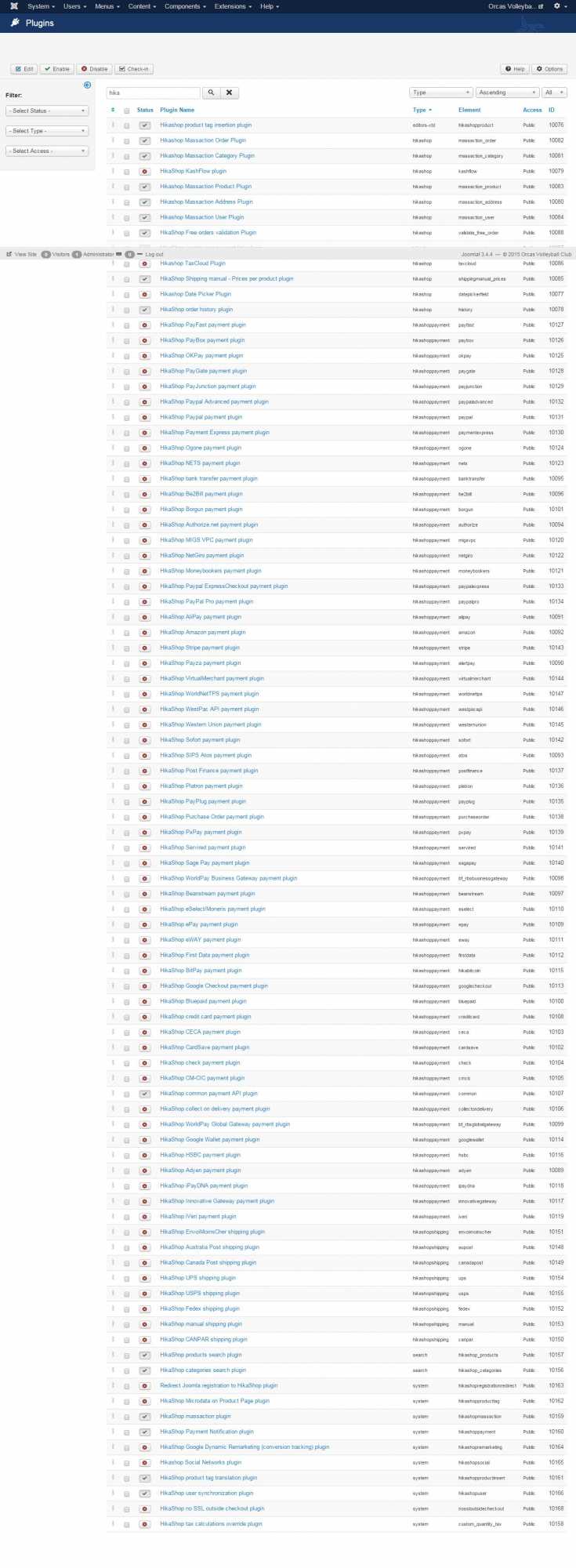Open plugin Options
The image size is (576, 1568).
(549, 69)
